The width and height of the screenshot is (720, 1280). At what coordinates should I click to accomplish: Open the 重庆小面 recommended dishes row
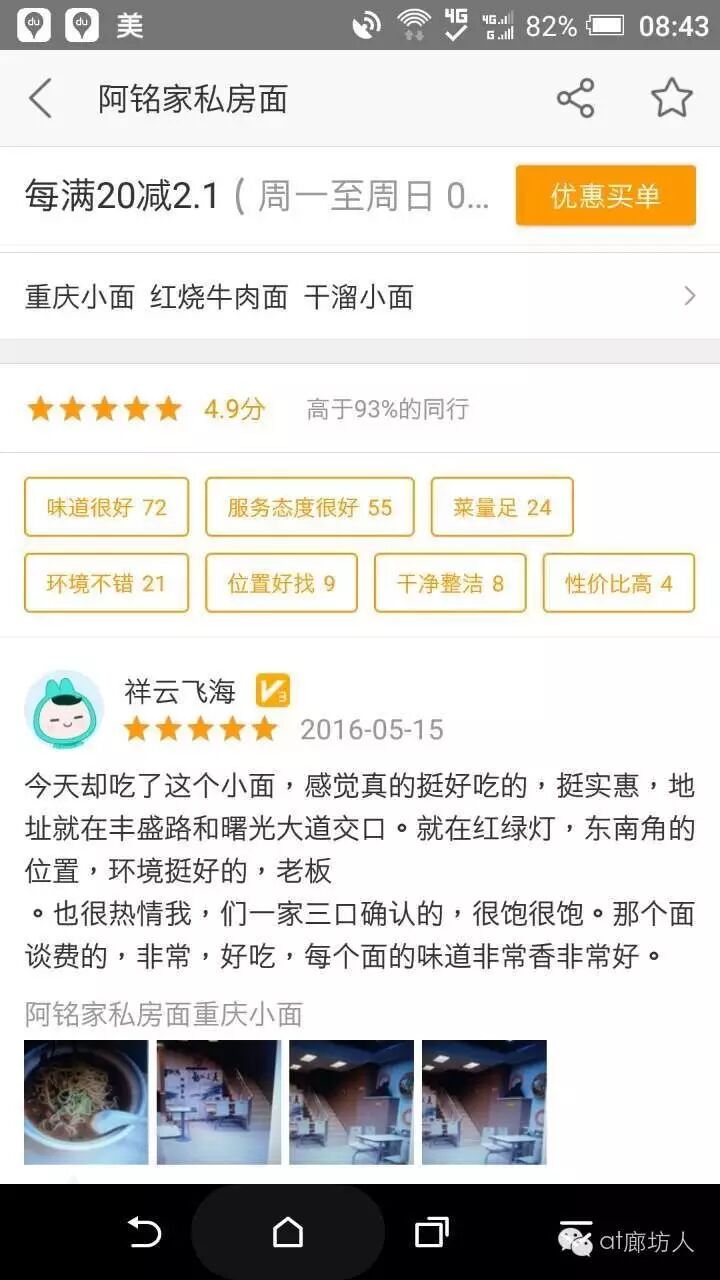coord(360,296)
